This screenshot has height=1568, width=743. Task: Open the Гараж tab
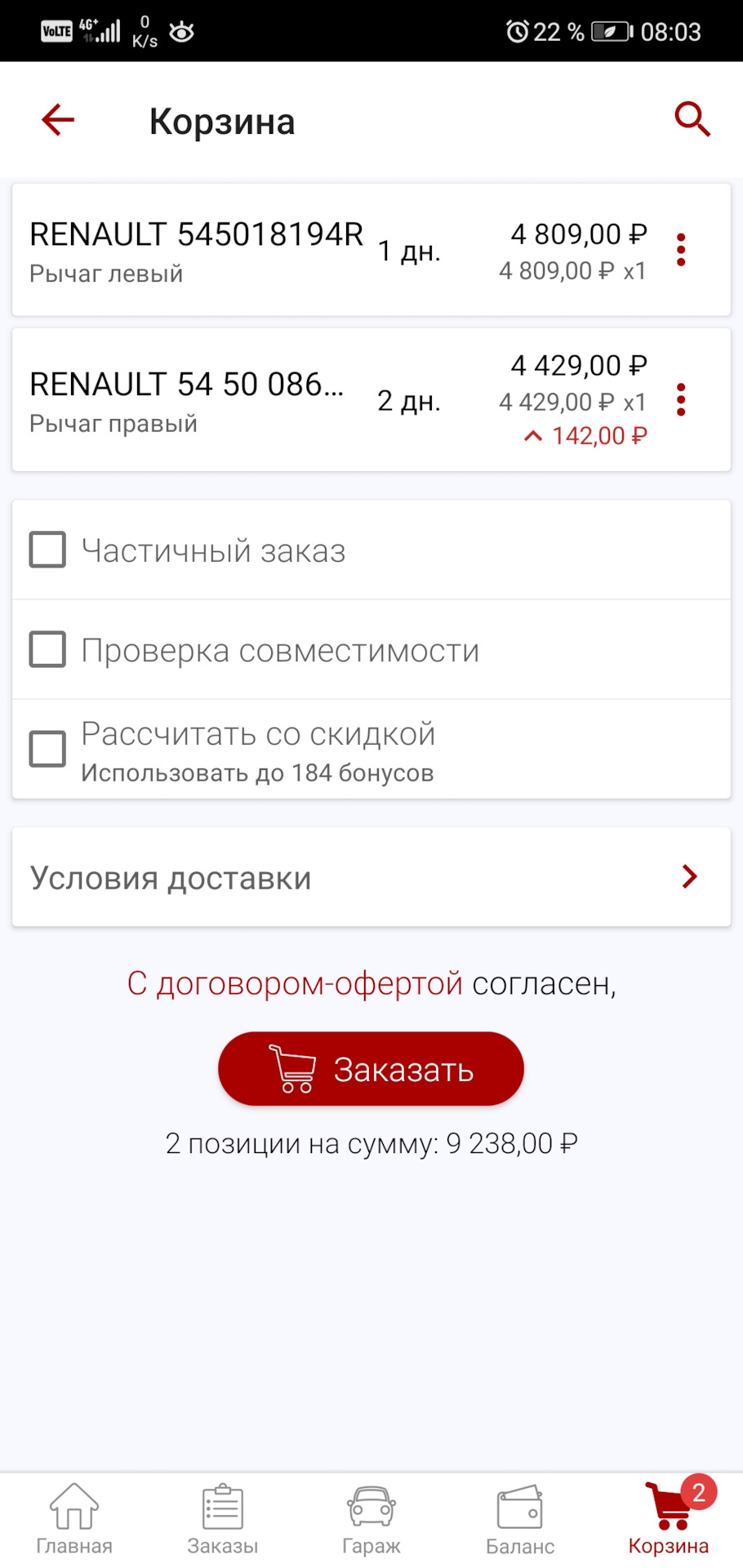(371, 1519)
